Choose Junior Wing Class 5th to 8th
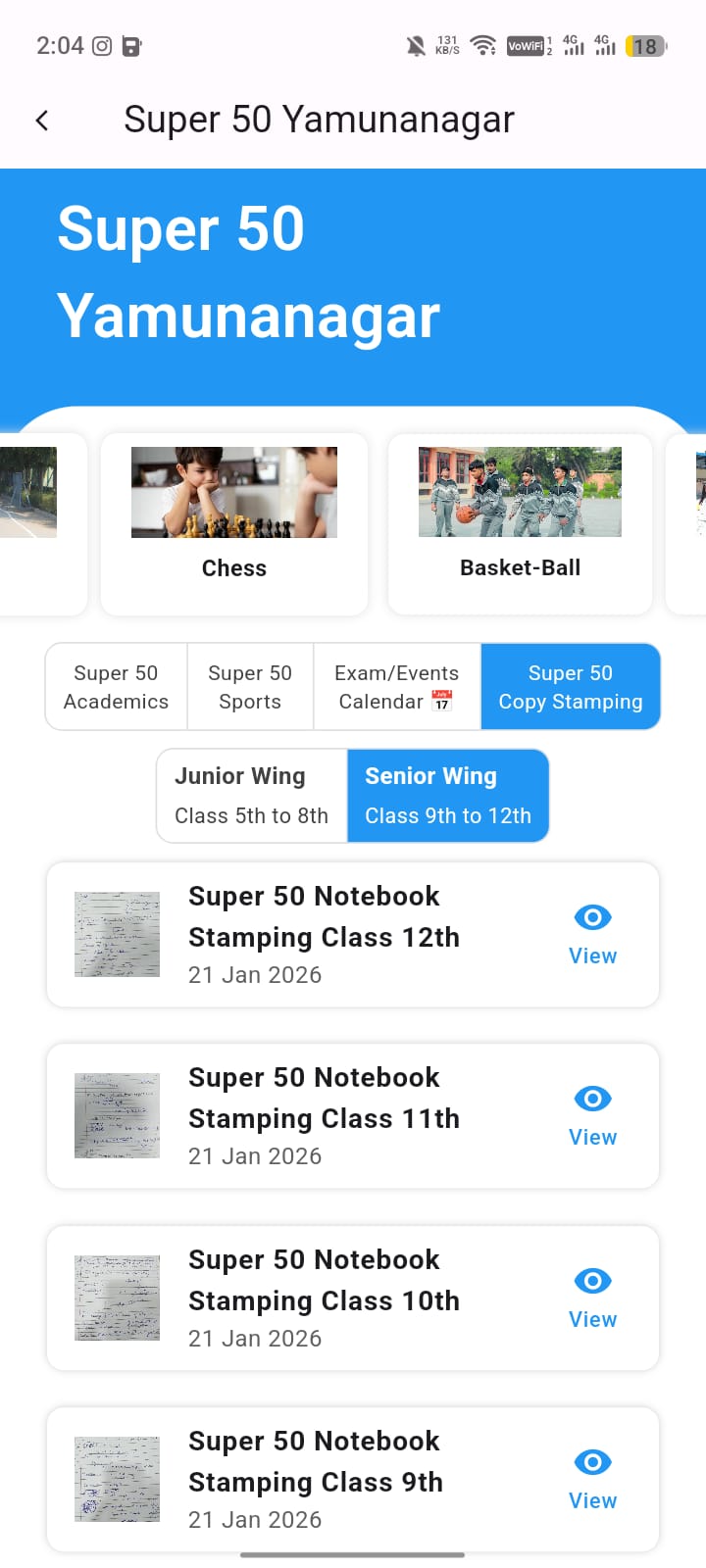Screen dimensions: 706x1568 [x=251, y=796]
